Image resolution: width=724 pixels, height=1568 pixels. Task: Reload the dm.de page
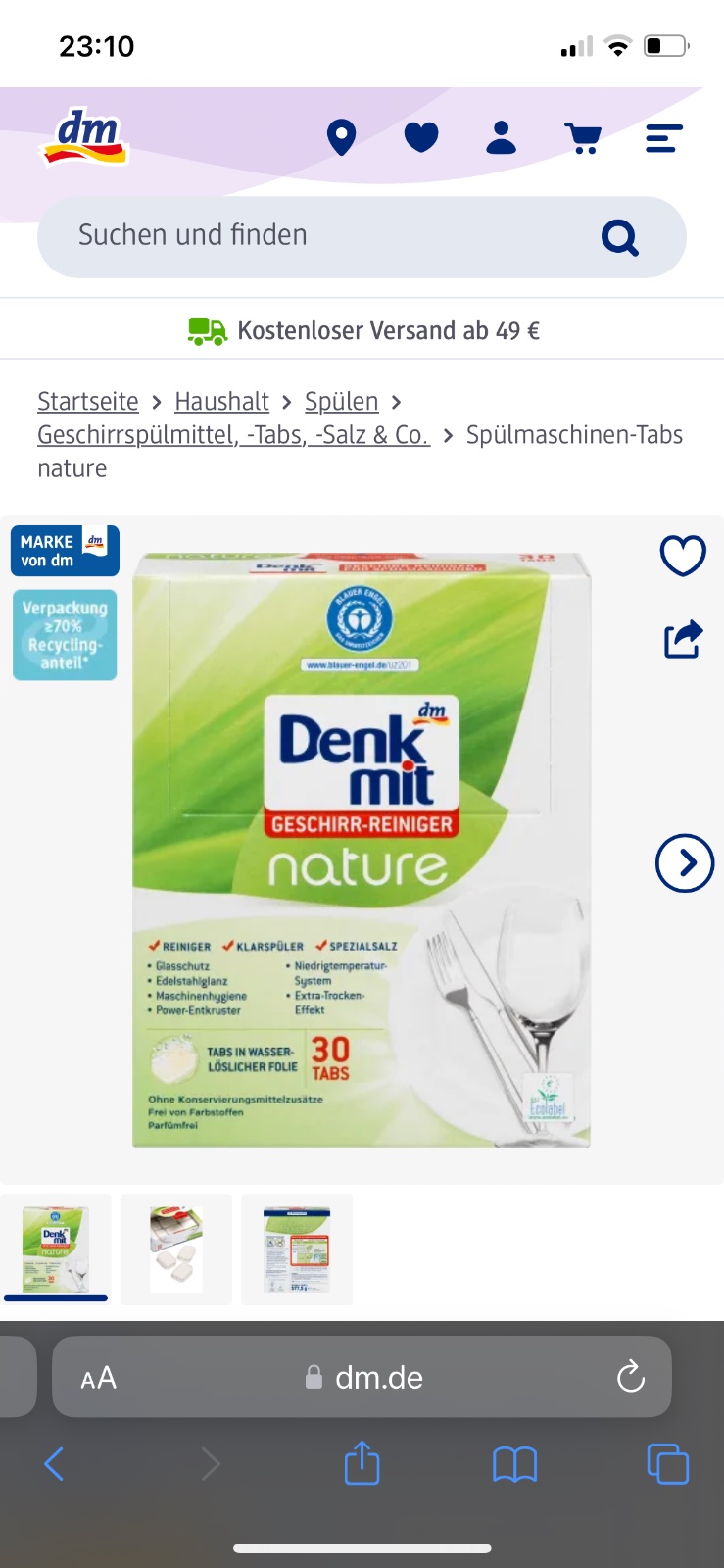click(630, 1377)
